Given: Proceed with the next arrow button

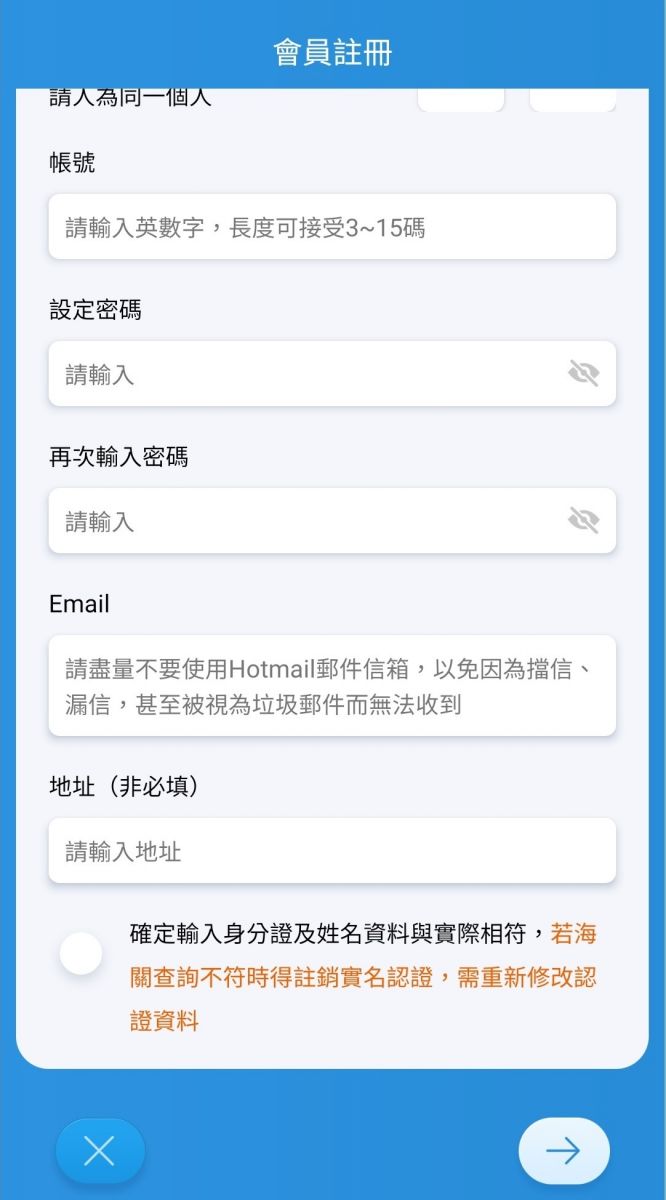Looking at the screenshot, I should (x=563, y=1152).
